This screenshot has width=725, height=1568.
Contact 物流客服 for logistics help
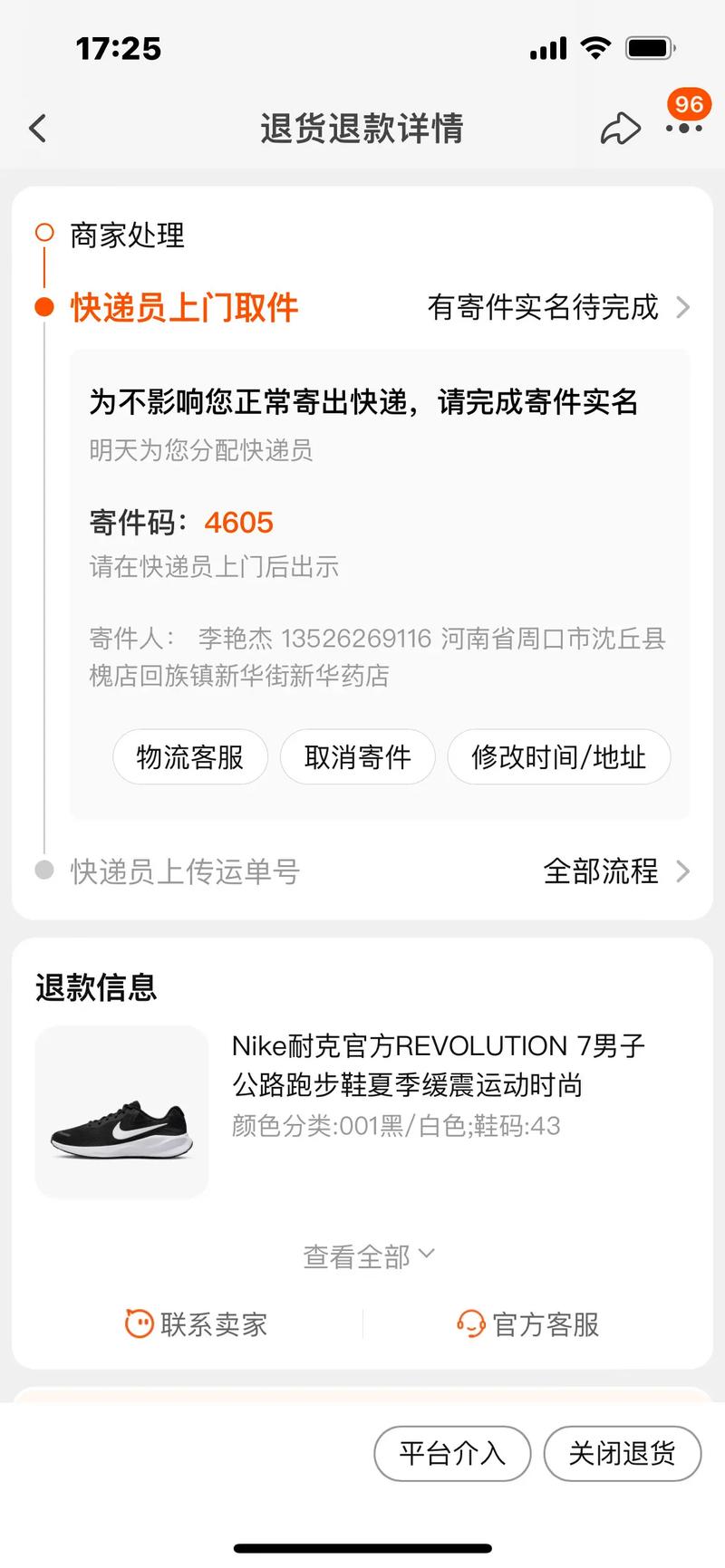coord(190,757)
